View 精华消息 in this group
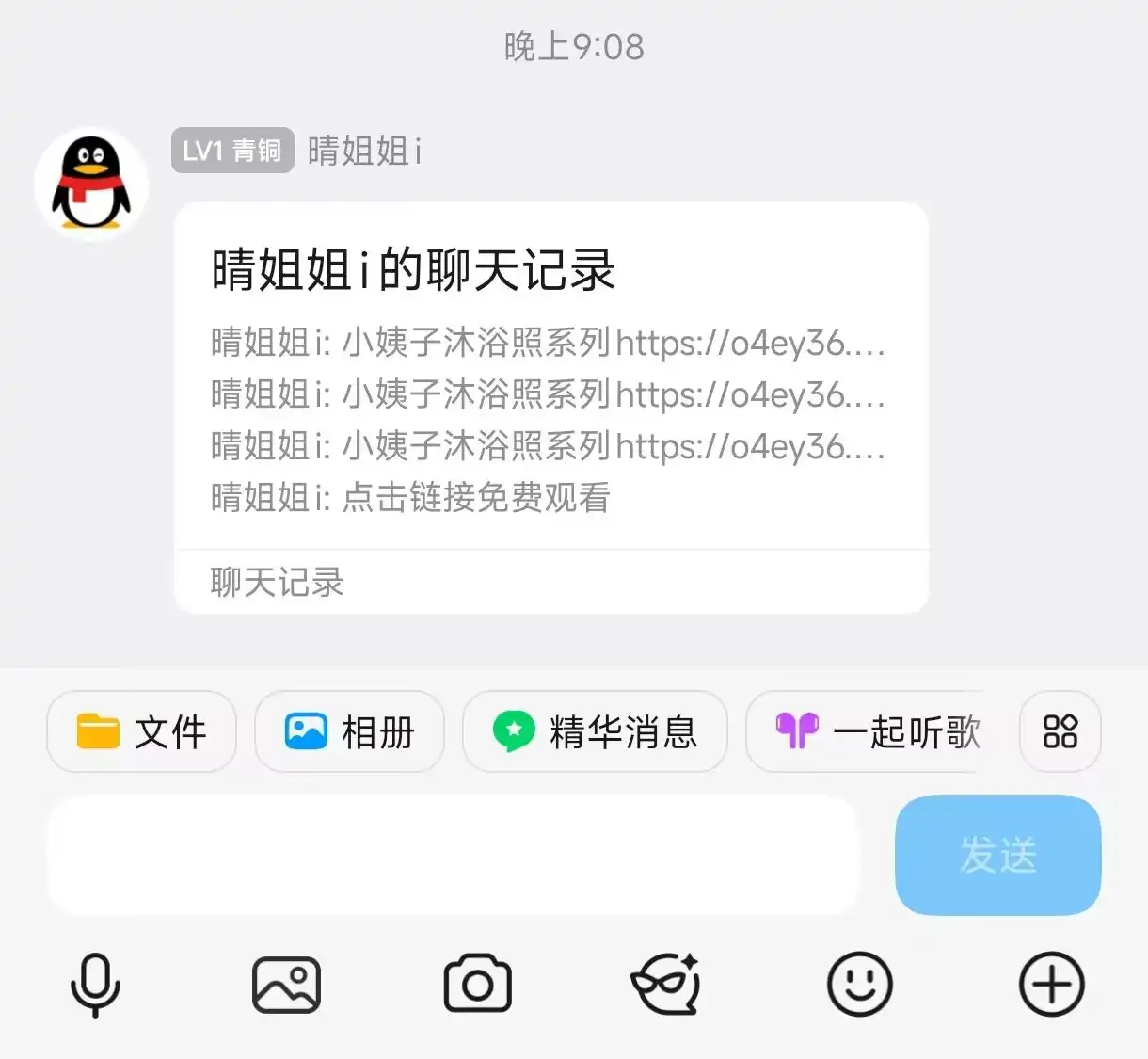This screenshot has width=1148, height=1059. [595, 731]
